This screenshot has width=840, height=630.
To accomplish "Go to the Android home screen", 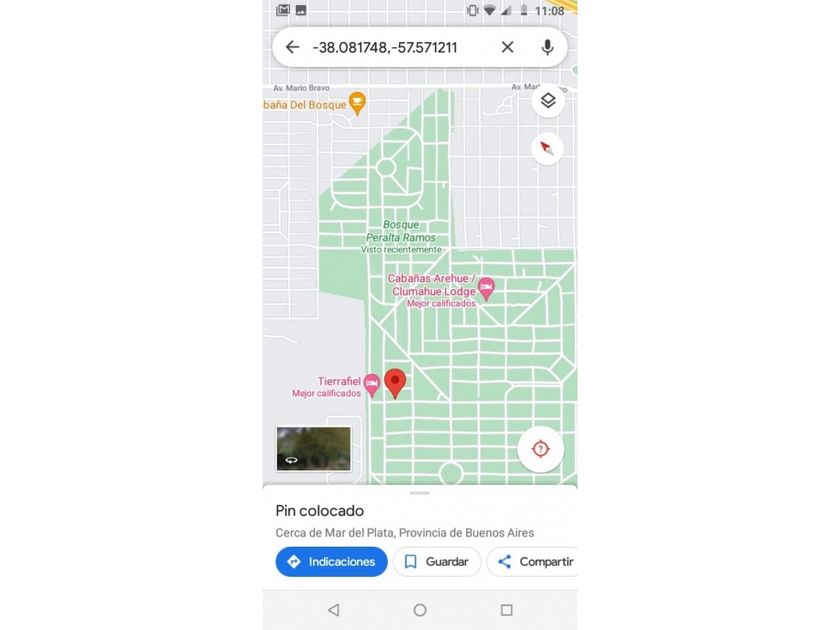I will (x=420, y=610).
